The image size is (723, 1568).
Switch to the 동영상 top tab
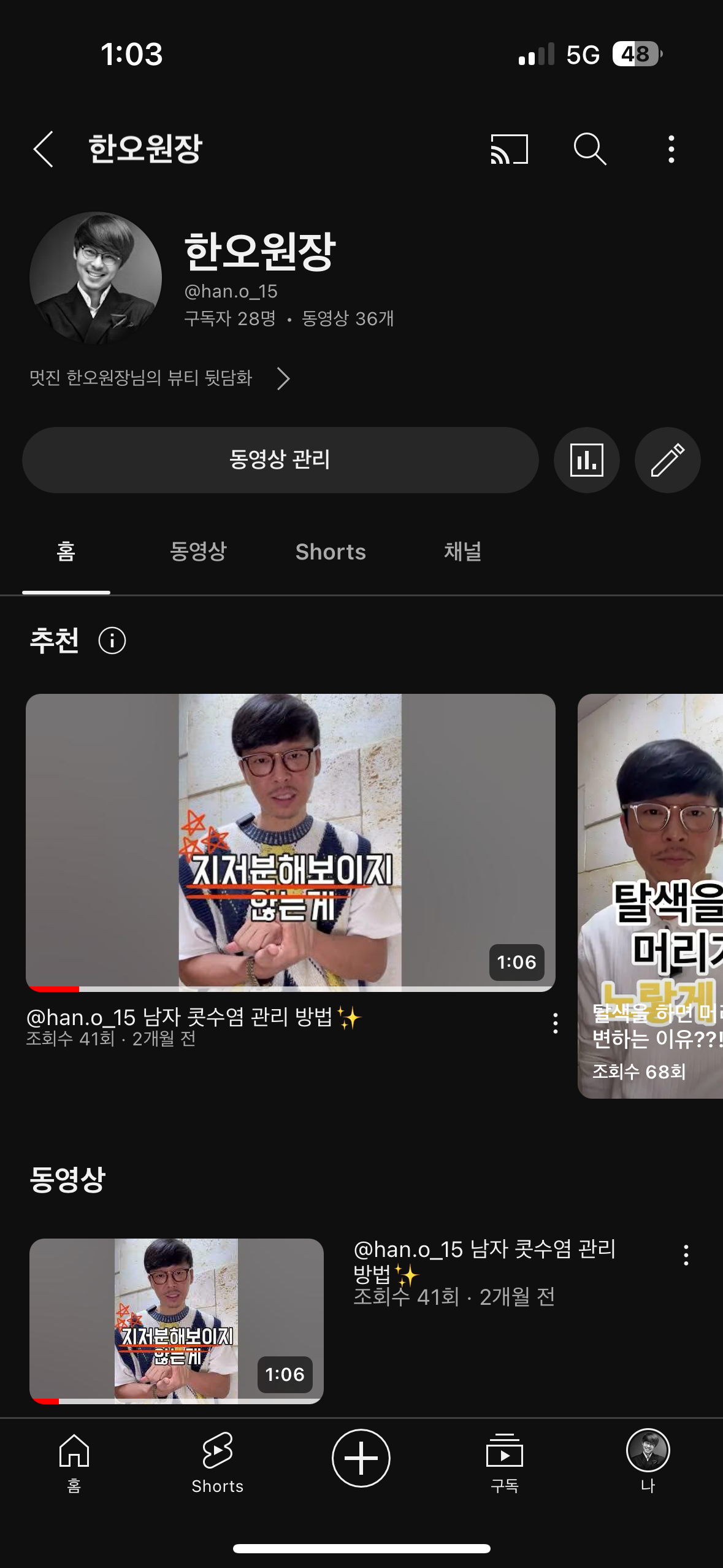tap(198, 551)
